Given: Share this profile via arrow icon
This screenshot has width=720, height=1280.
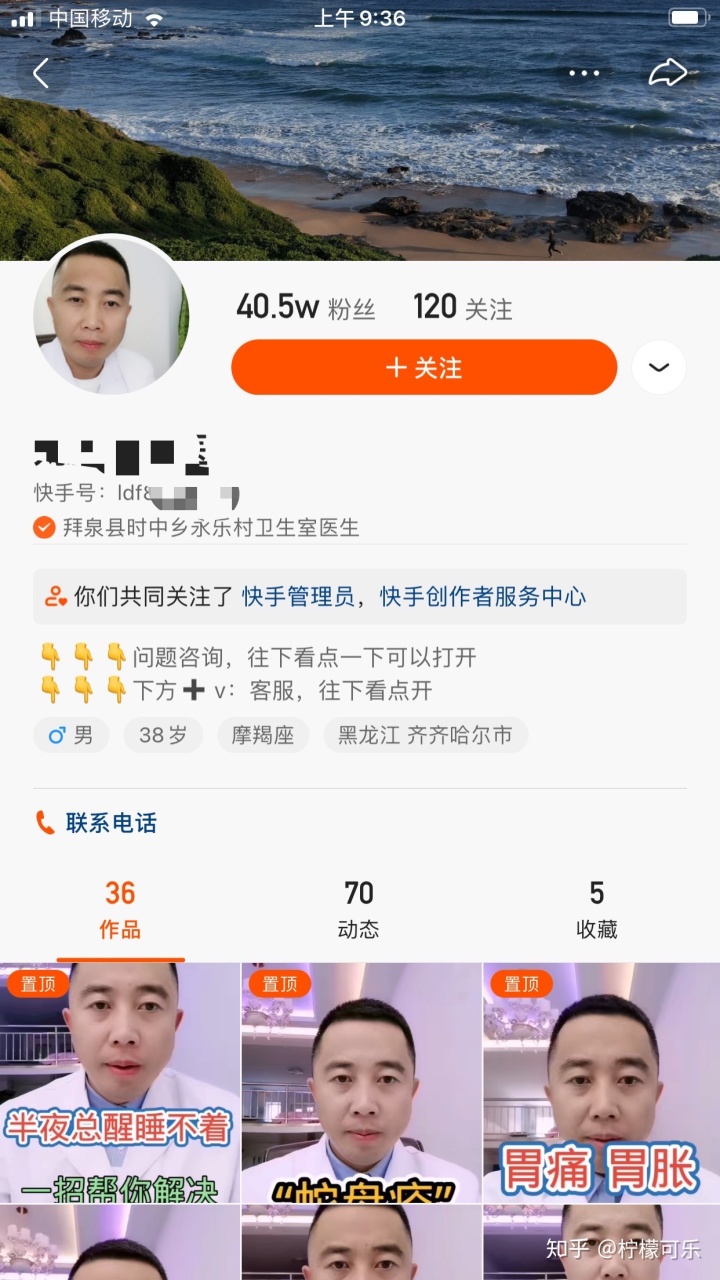Looking at the screenshot, I should pyautogui.click(x=668, y=72).
